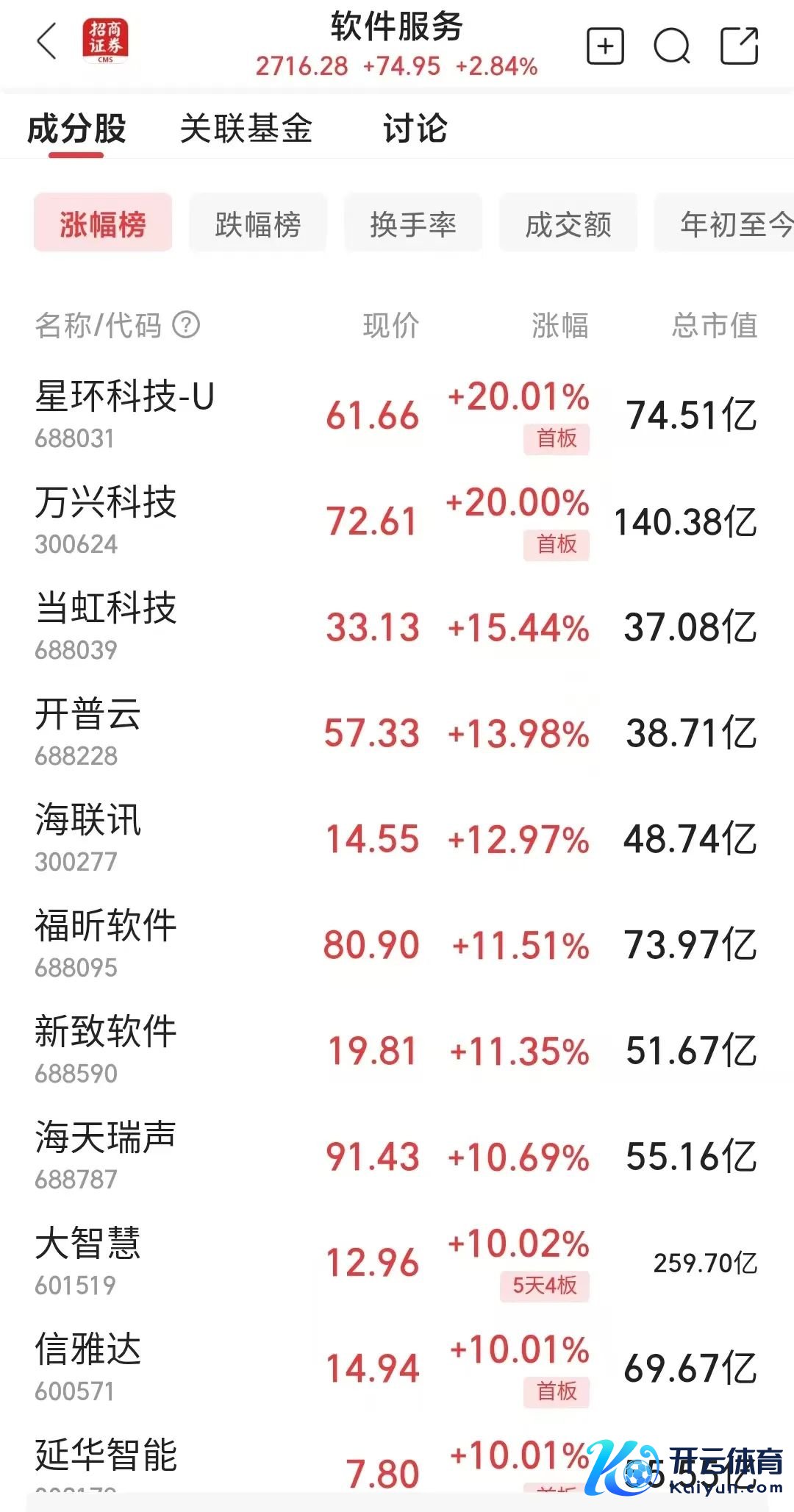Go back using the top-left arrow
Image resolution: width=794 pixels, height=1512 pixels.
(47, 41)
